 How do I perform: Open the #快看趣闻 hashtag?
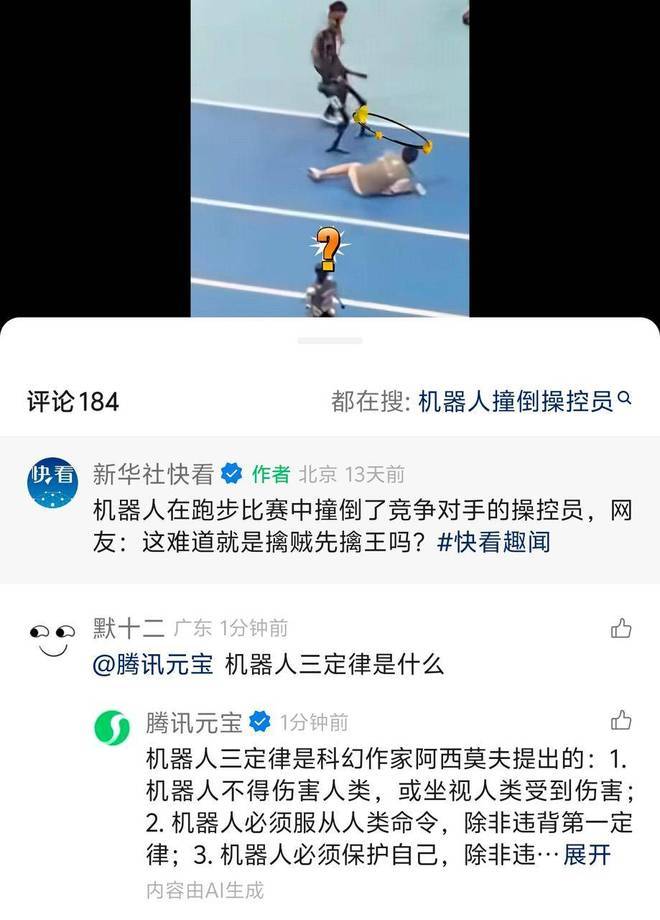493,543
